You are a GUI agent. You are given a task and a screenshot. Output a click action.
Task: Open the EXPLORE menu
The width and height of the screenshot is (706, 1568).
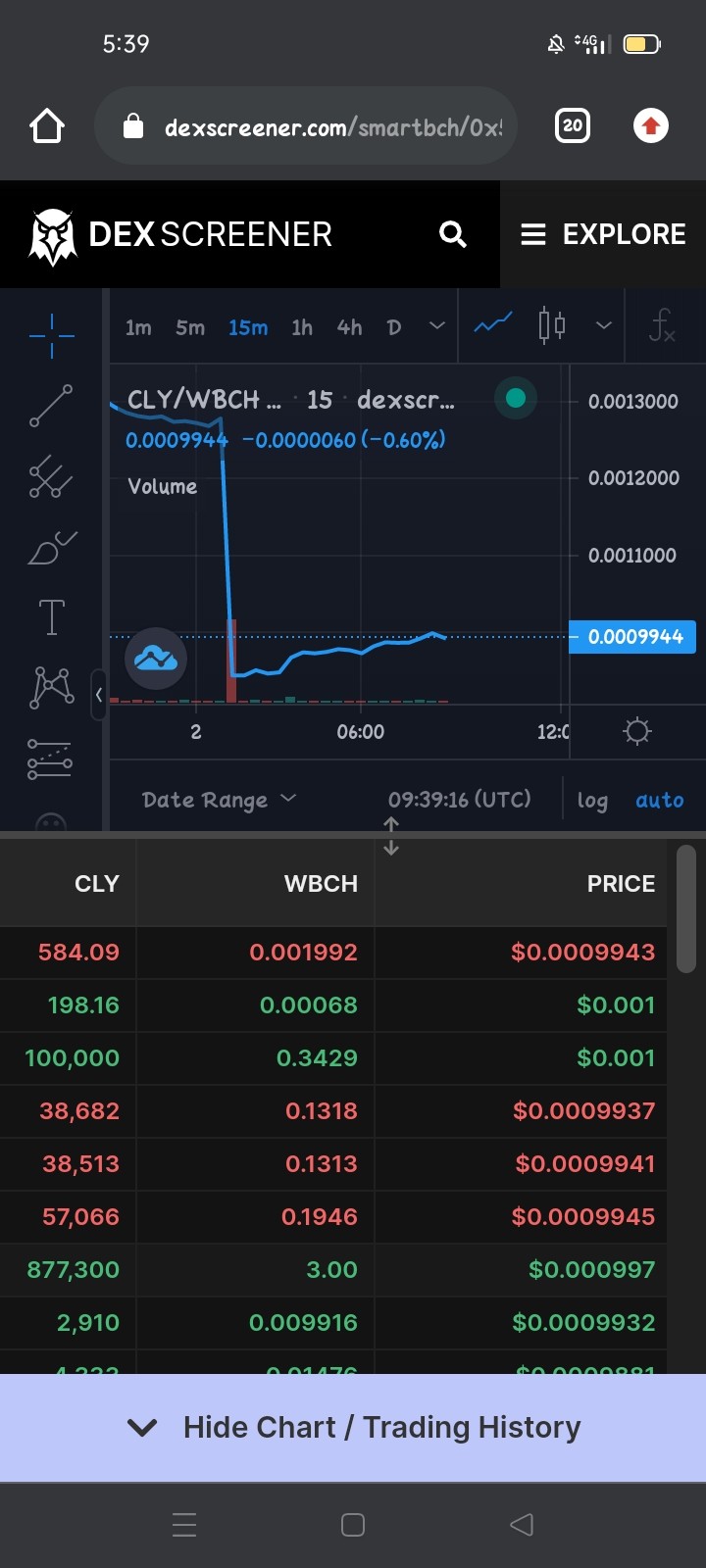pyautogui.click(x=603, y=234)
